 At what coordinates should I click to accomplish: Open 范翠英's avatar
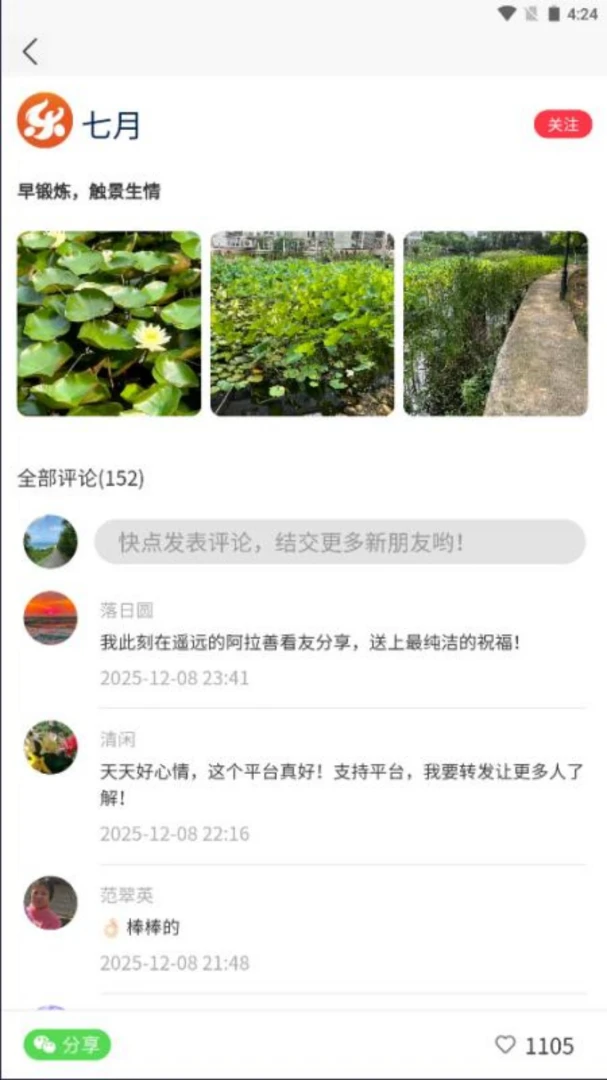(50, 903)
